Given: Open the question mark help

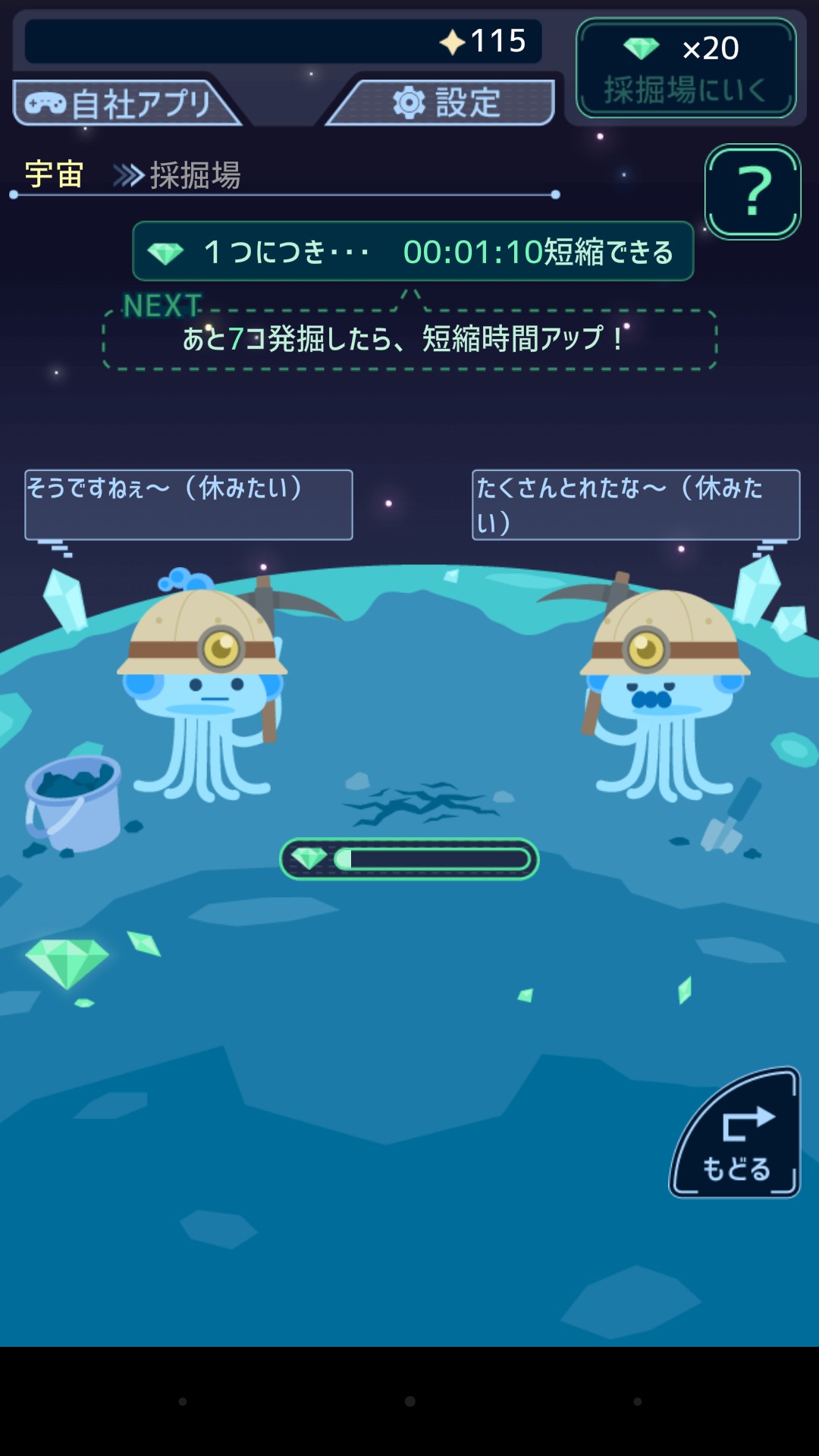Looking at the screenshot, I should 753,192.
